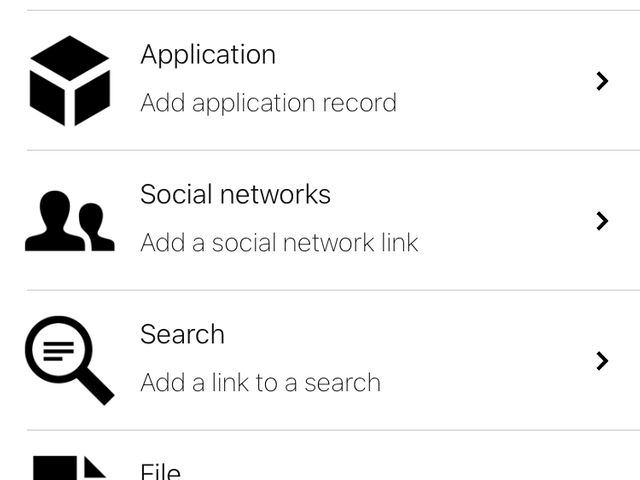Open the Application row
Viewport: 640px width, 480px height.
click(320, 80)
